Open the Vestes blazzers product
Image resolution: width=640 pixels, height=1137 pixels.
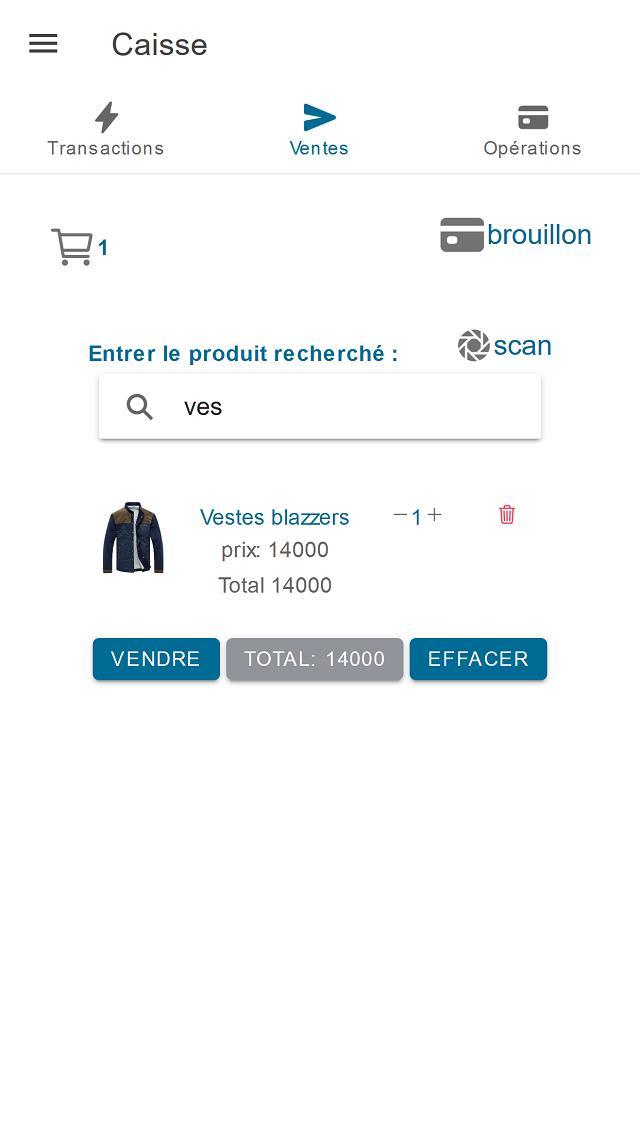[274, 517]
